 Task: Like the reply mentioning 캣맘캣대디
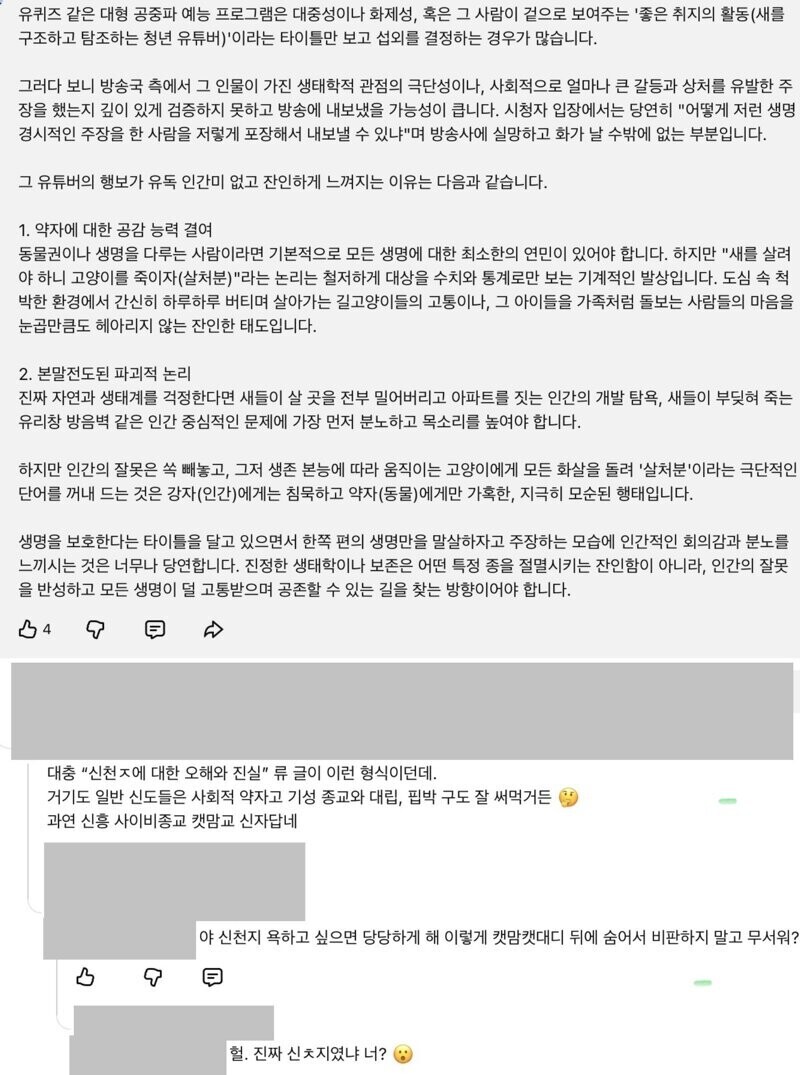[85, 976]
